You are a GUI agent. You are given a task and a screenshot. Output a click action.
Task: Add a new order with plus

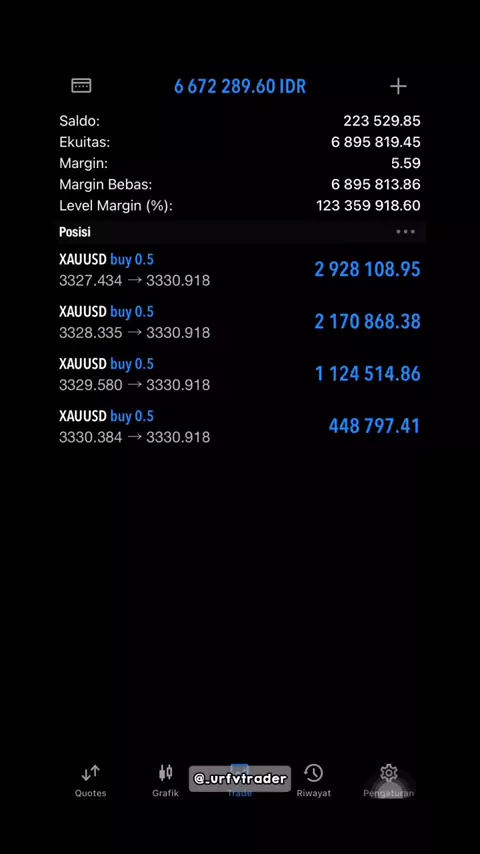(x=398, y=86)
